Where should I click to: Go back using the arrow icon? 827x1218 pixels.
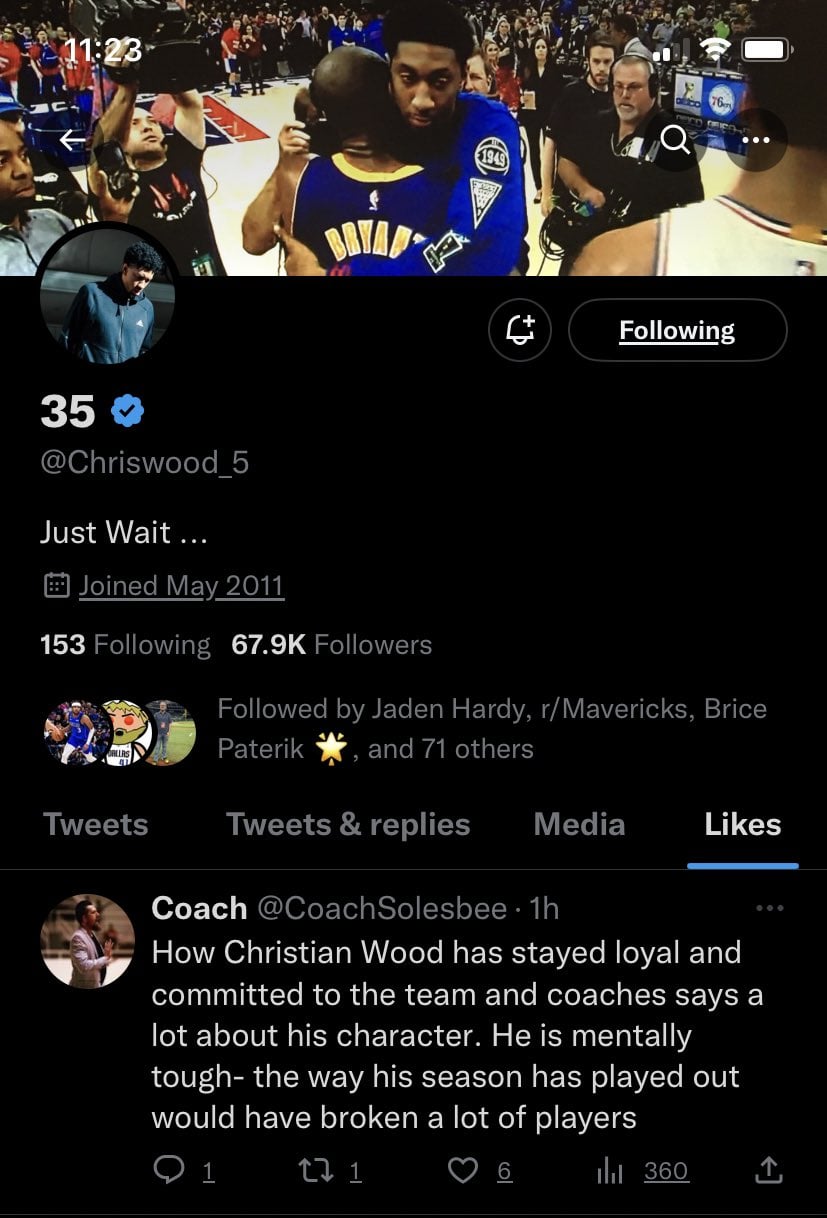[x=70, y=141]
